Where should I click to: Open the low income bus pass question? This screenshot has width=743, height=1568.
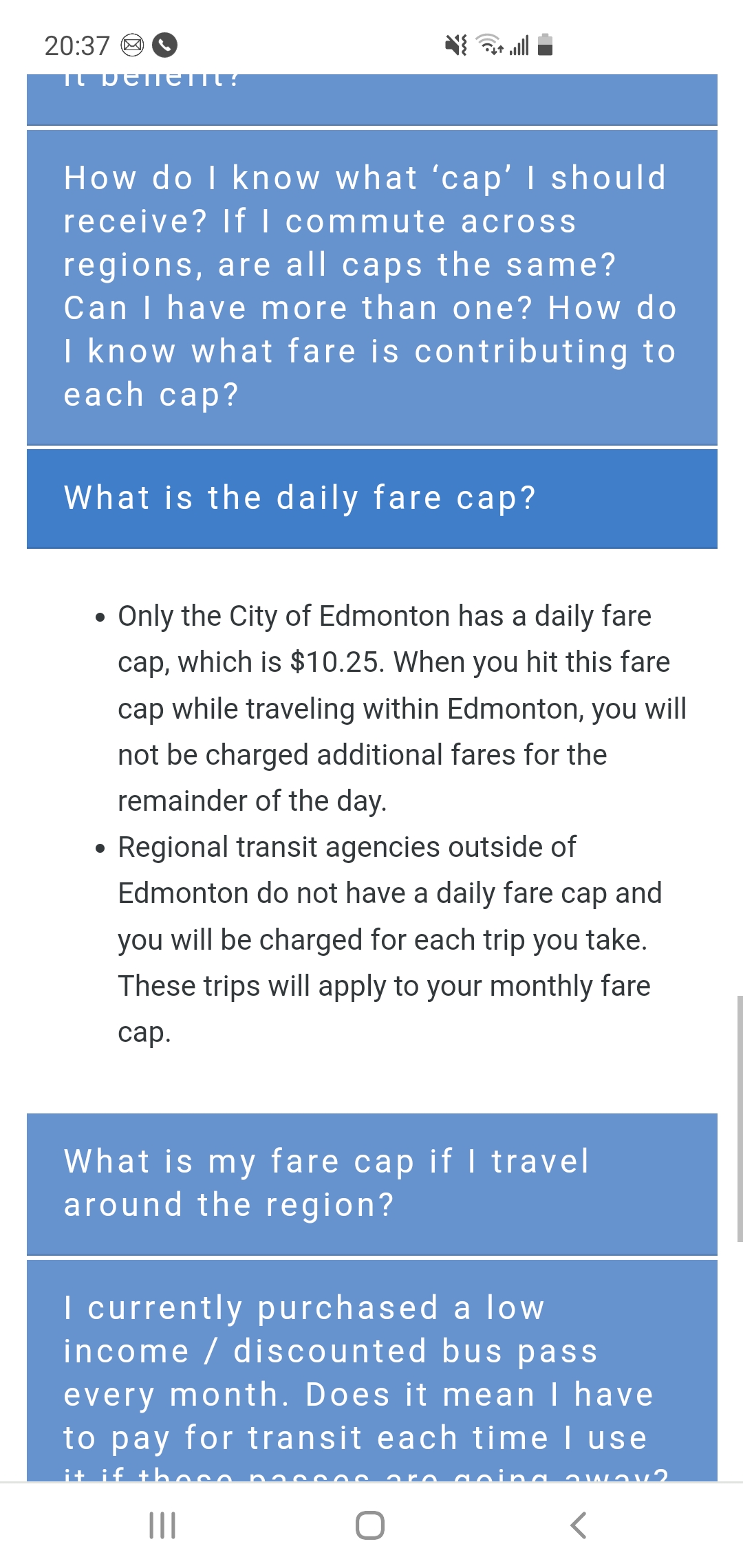click(371, 1372)
